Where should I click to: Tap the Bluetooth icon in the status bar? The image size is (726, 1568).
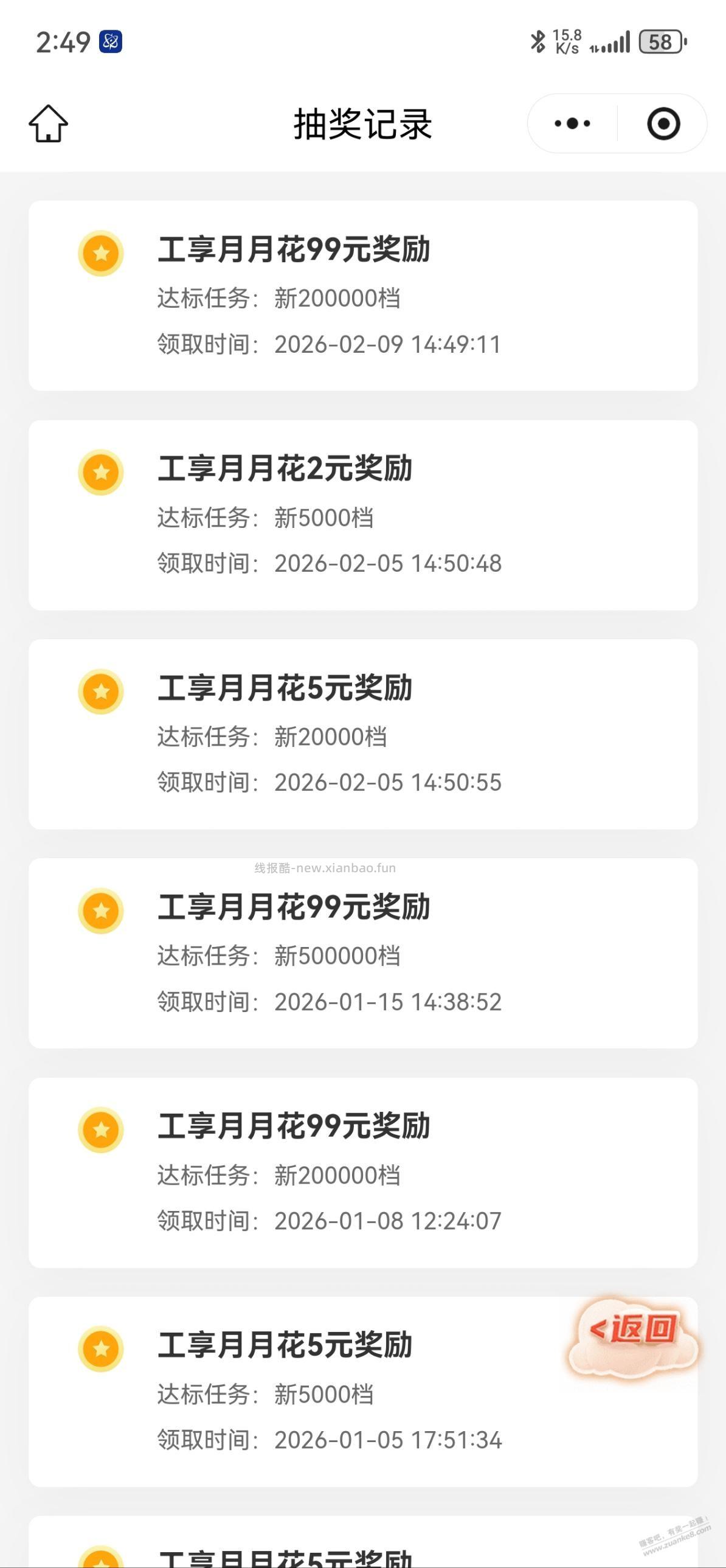538,40
